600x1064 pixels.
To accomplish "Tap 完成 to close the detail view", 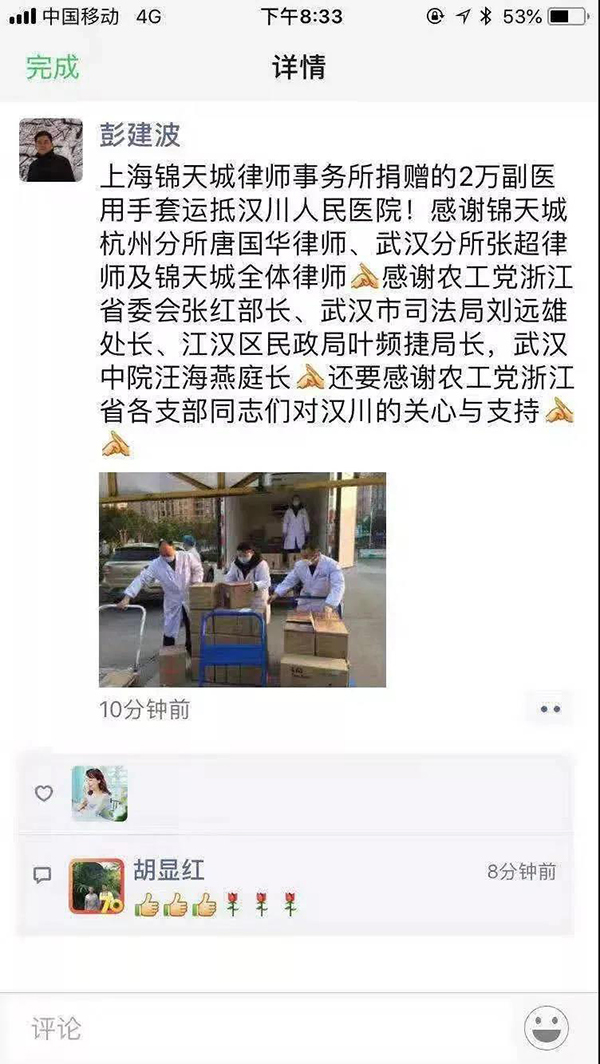I will [x=52, y=68].
